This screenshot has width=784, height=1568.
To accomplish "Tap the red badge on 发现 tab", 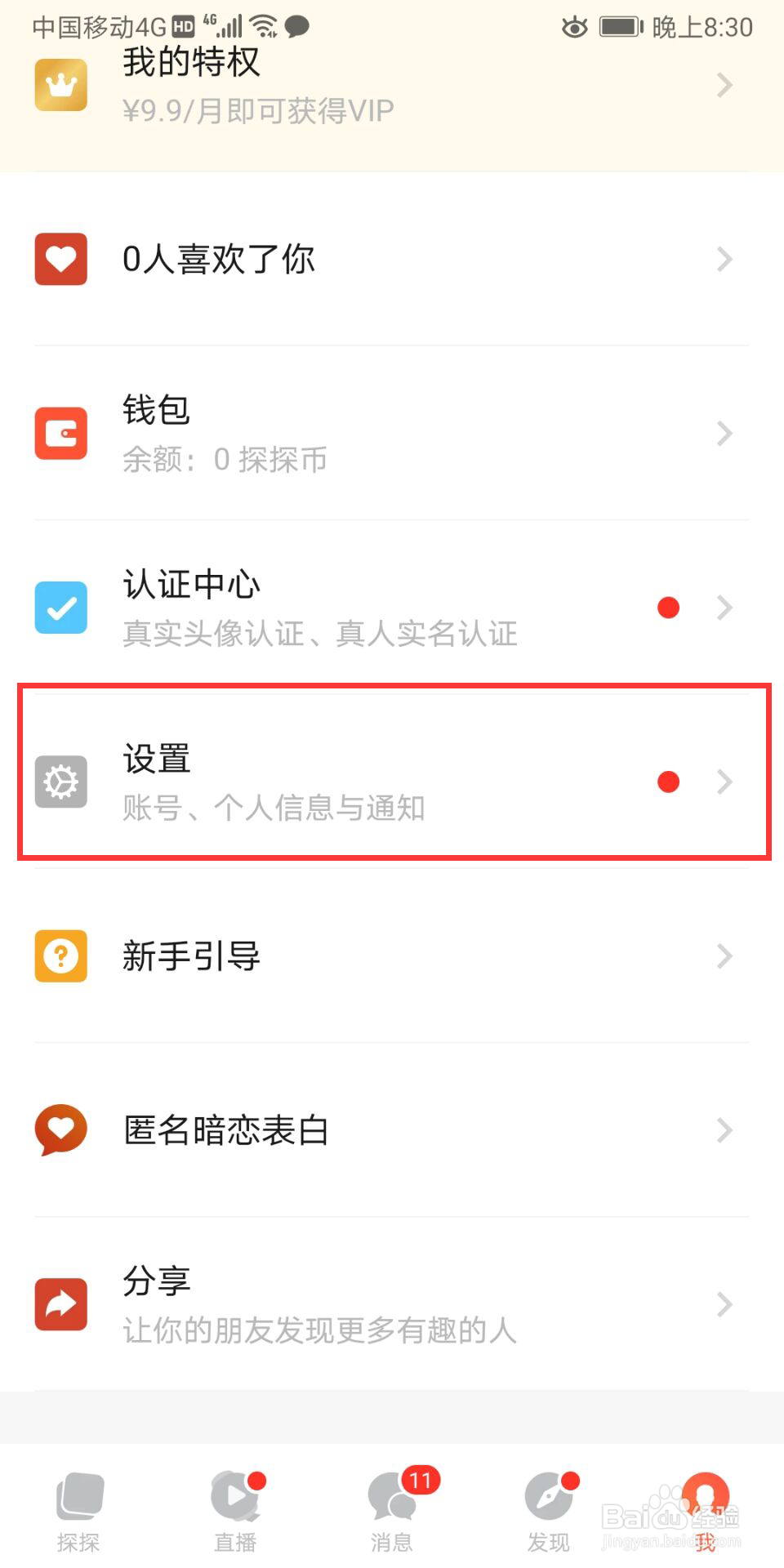I will click(x=572, y=1480).
